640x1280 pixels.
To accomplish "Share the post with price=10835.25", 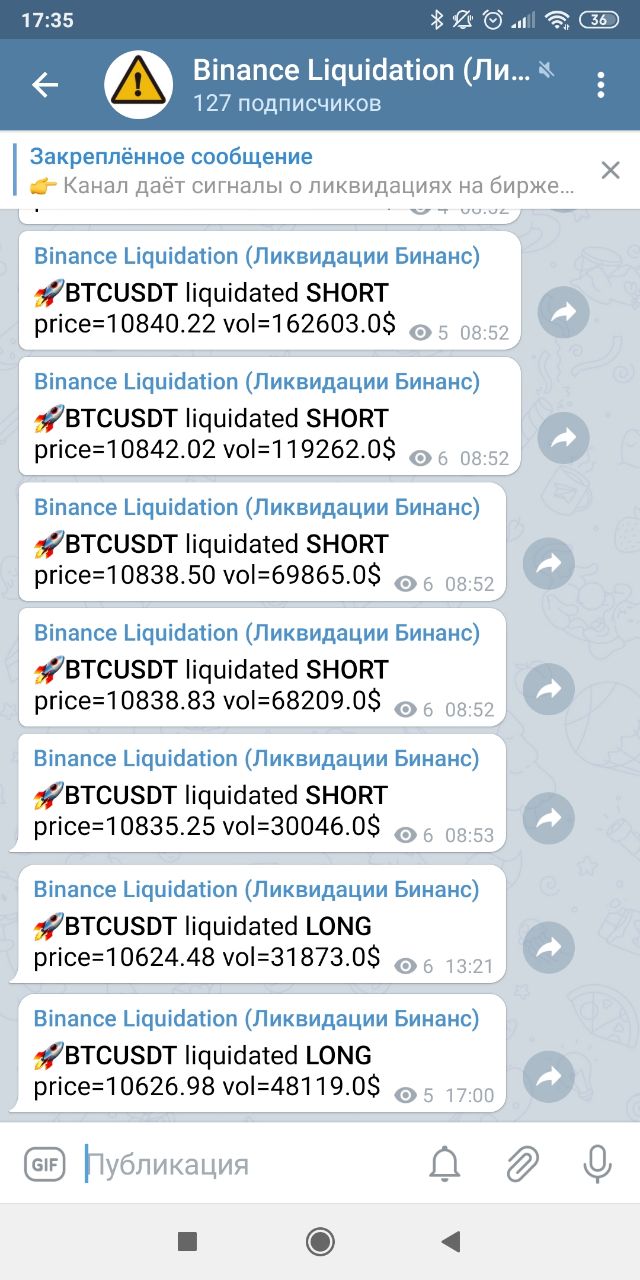I will [x=549, y=819].
